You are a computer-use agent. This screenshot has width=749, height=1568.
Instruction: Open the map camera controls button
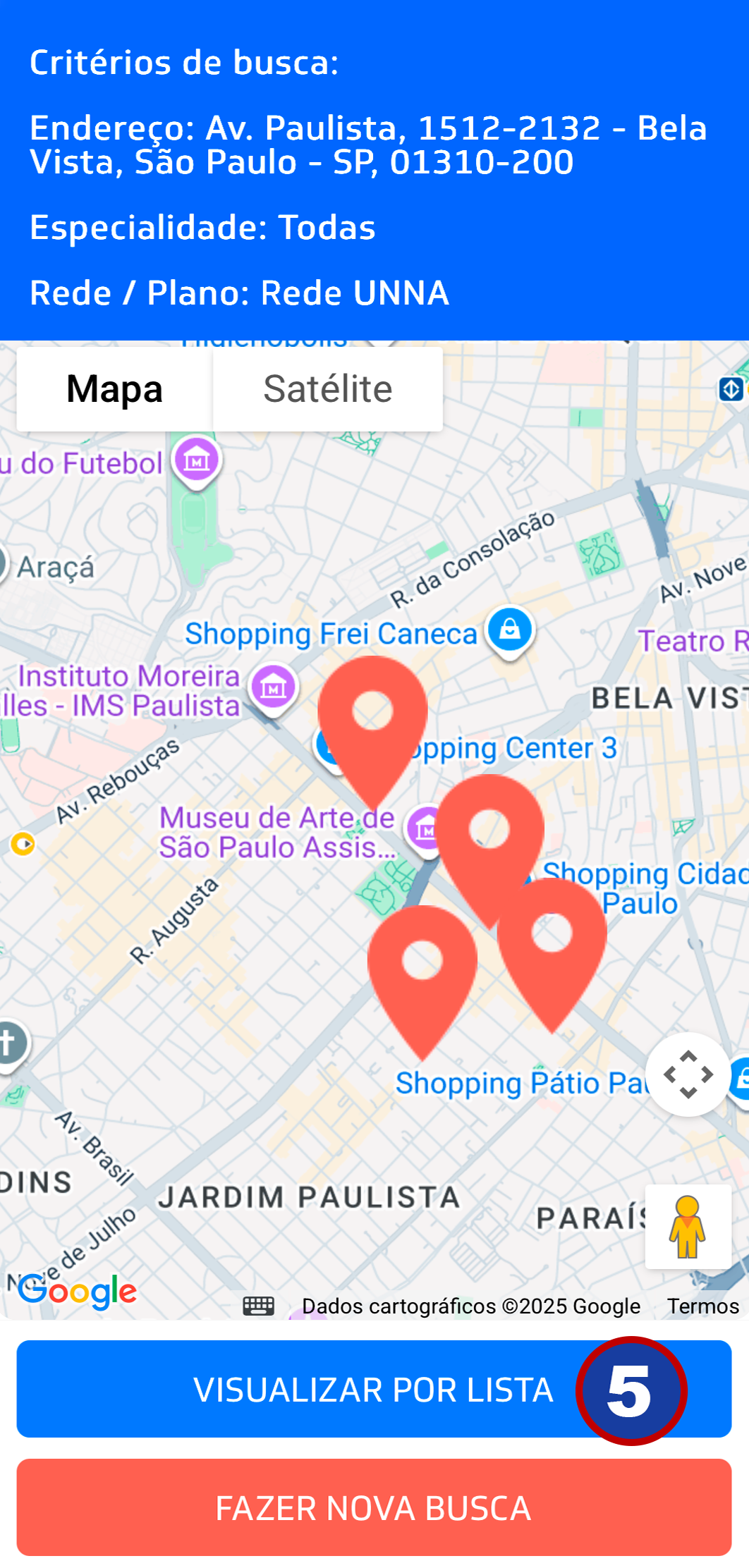pyautogui.click(x=688, y=1074)
